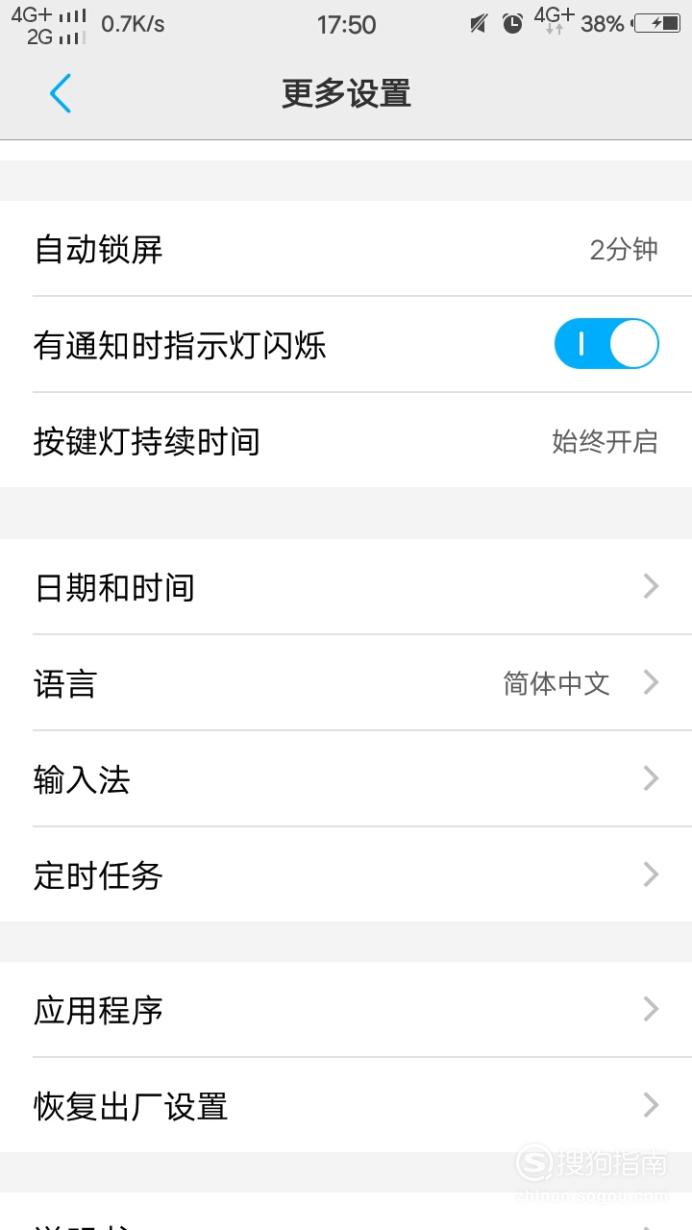This screenshot has width=692, height=1230.
Task: Open the 语言 setting
Action: 346,683
